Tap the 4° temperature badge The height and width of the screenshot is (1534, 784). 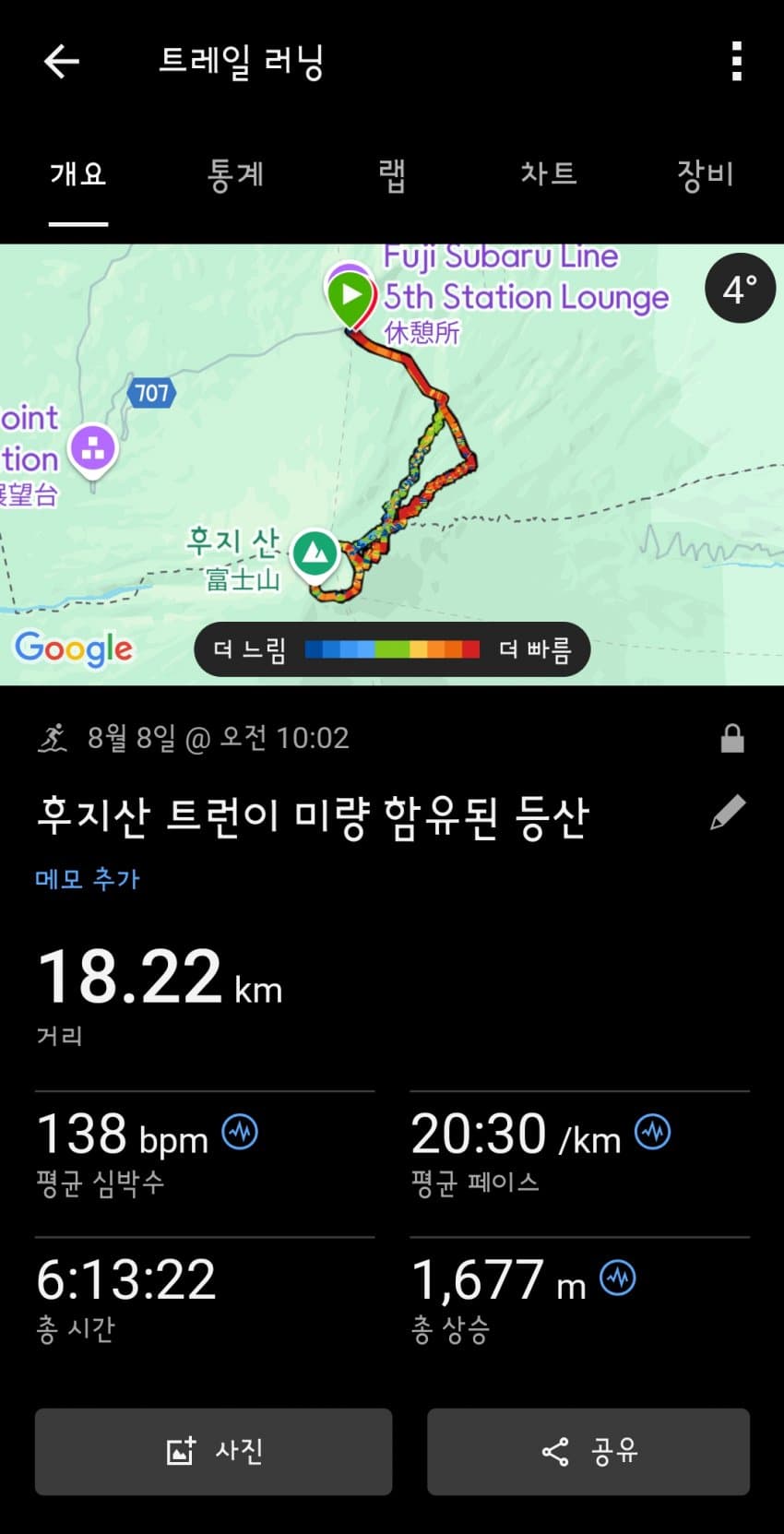pyautogui.click(x=740, y=289)
